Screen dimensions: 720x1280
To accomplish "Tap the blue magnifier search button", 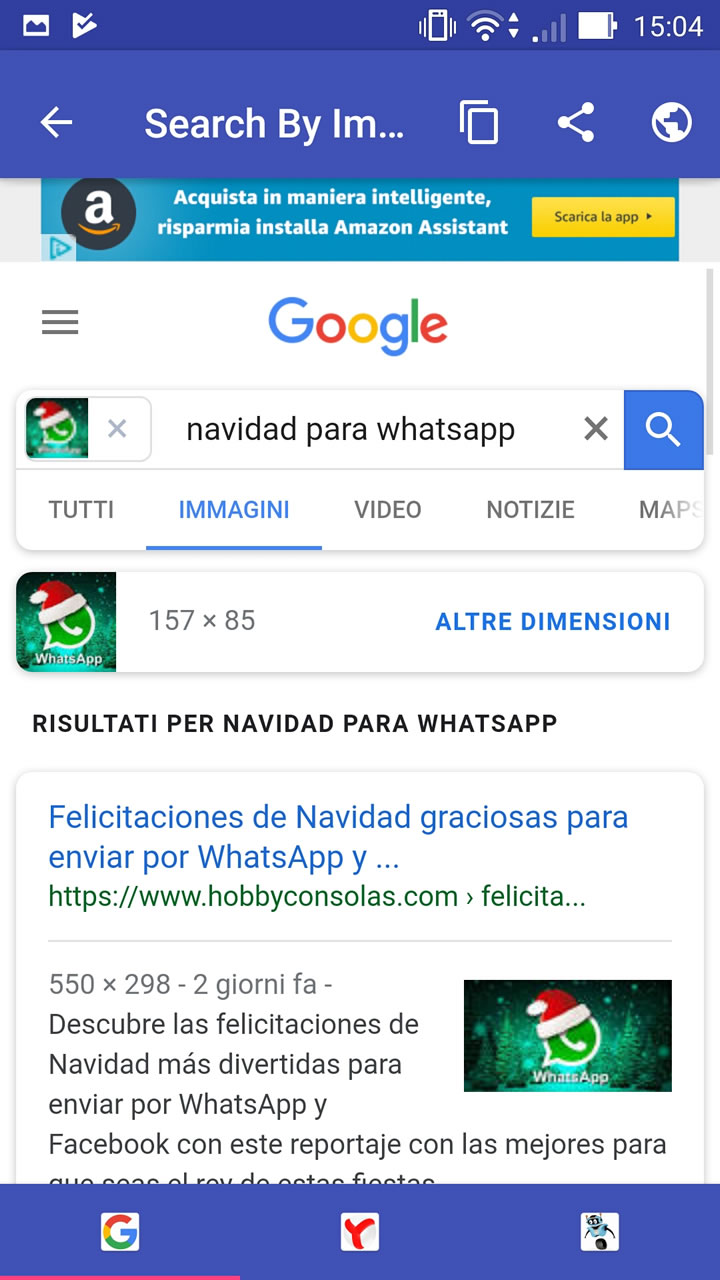I will (664, 429).
